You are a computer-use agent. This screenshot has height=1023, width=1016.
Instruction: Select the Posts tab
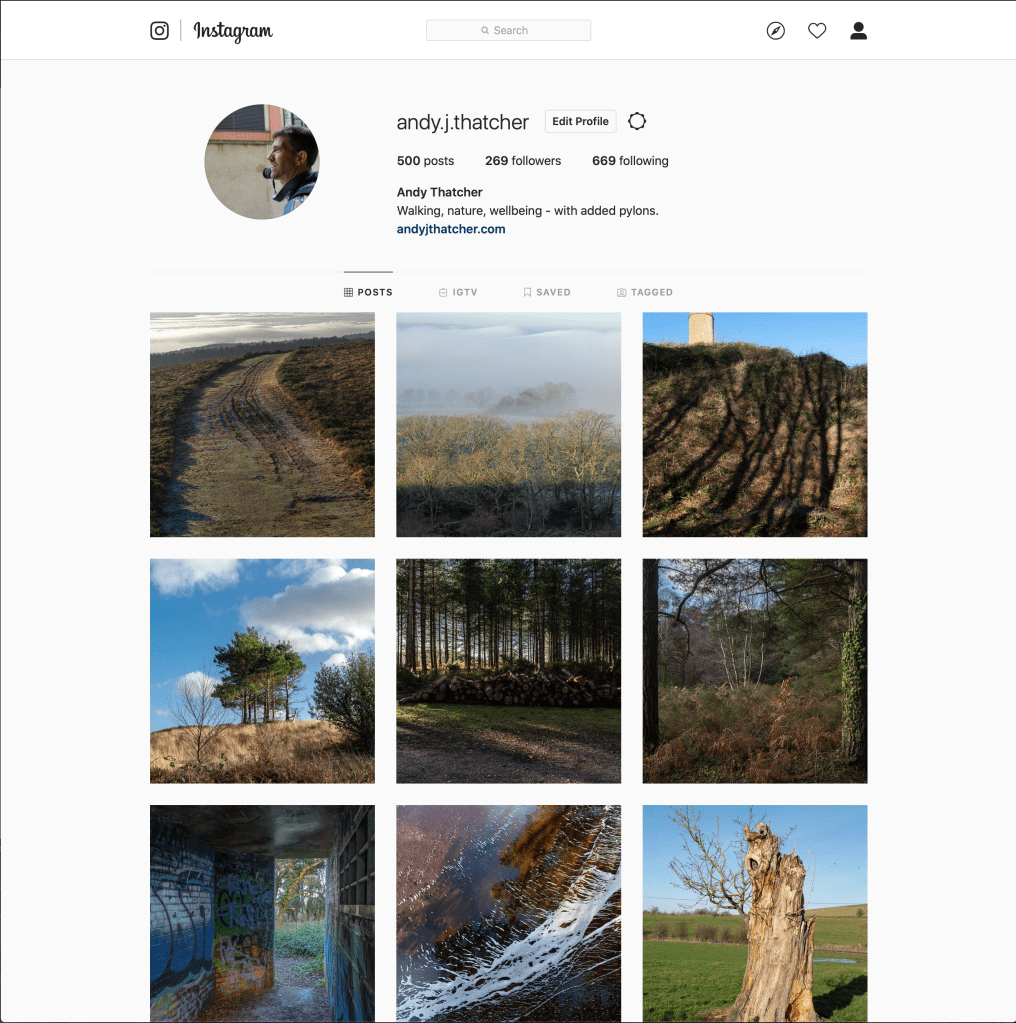pyautogui.click(x=368, y=292)
